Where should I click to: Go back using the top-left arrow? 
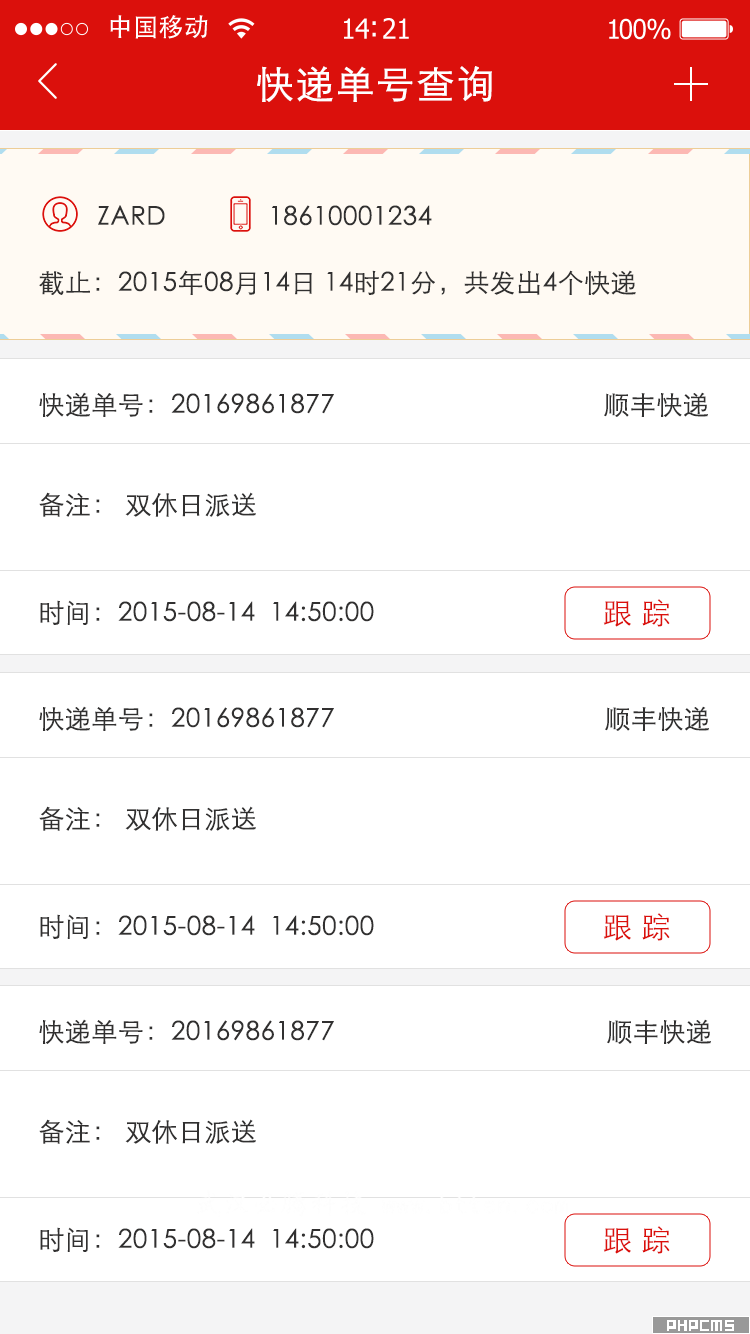(x=48, y=81)
